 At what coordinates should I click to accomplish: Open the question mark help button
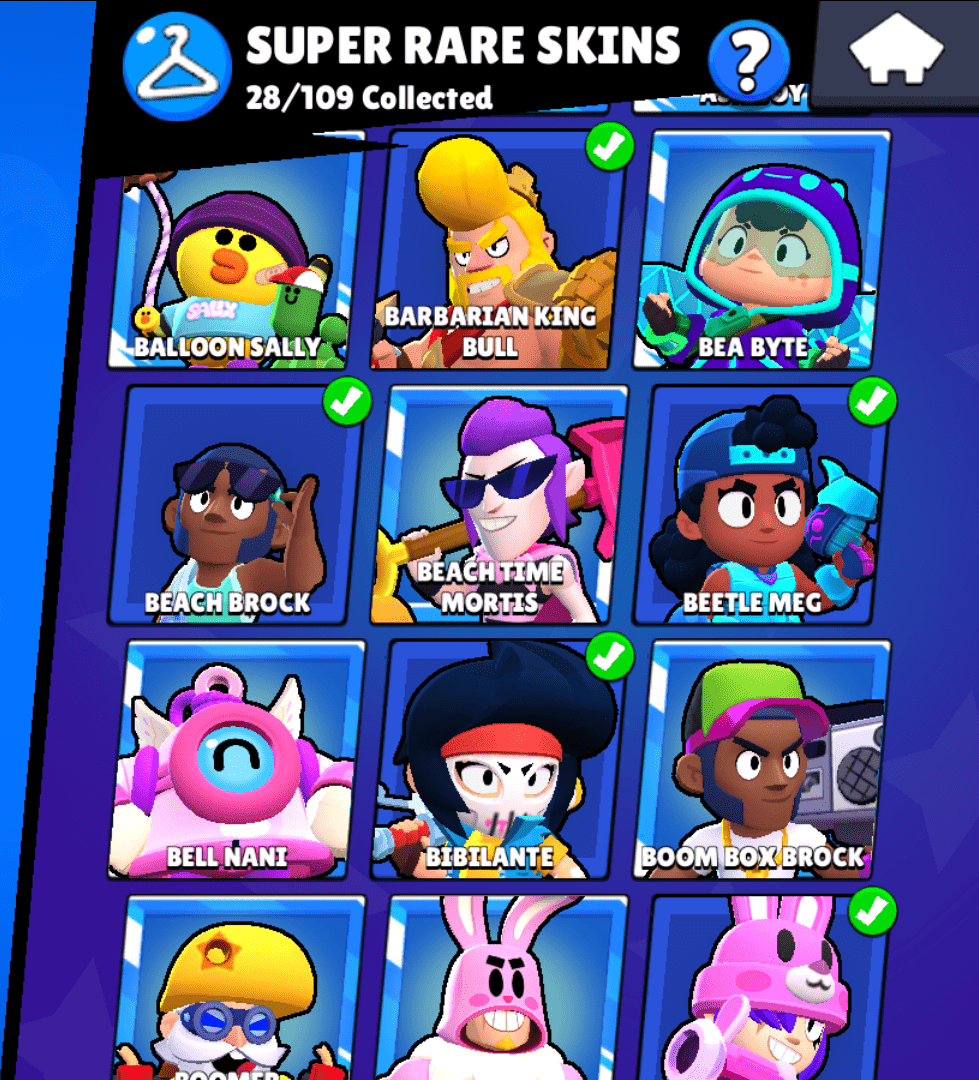[748, 62]
